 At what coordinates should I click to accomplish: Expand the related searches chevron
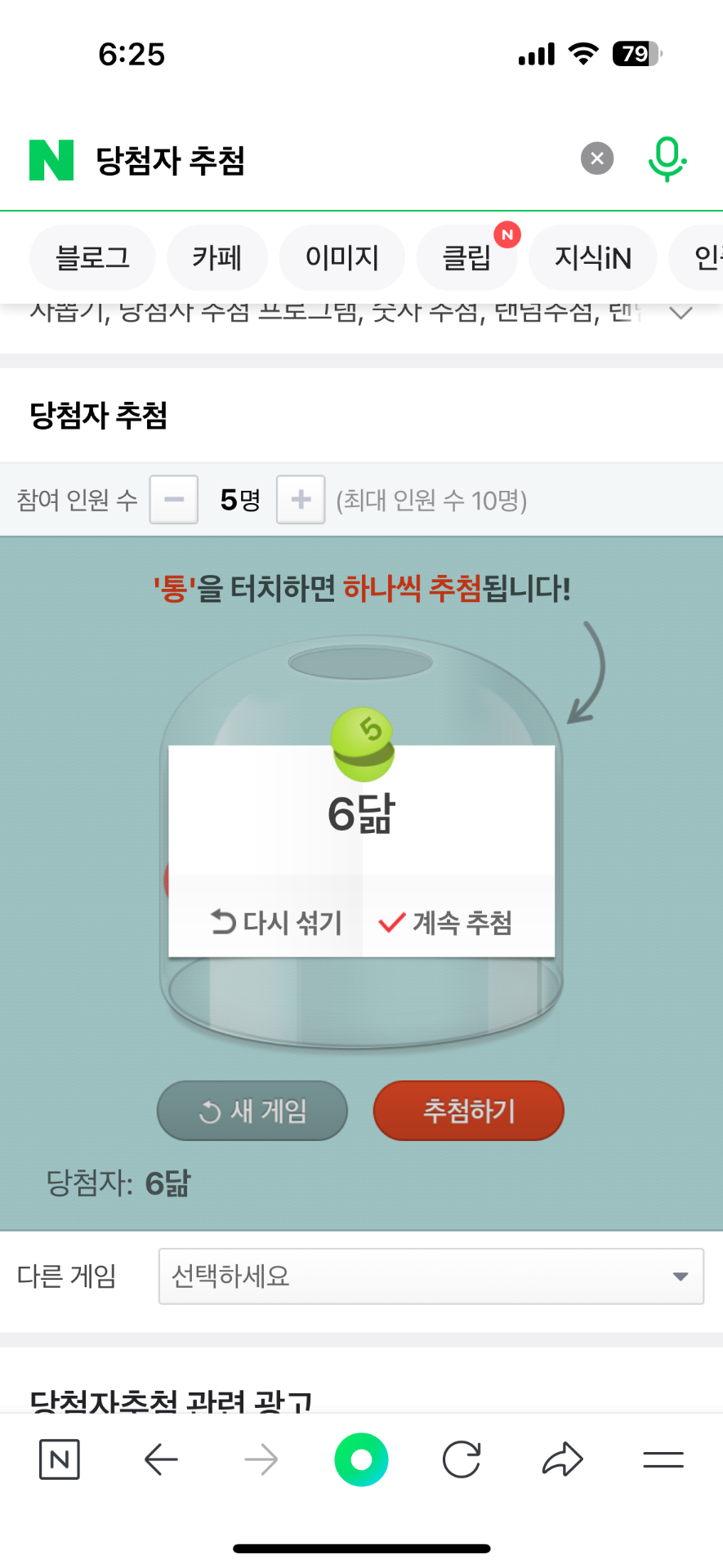(681, 313)
